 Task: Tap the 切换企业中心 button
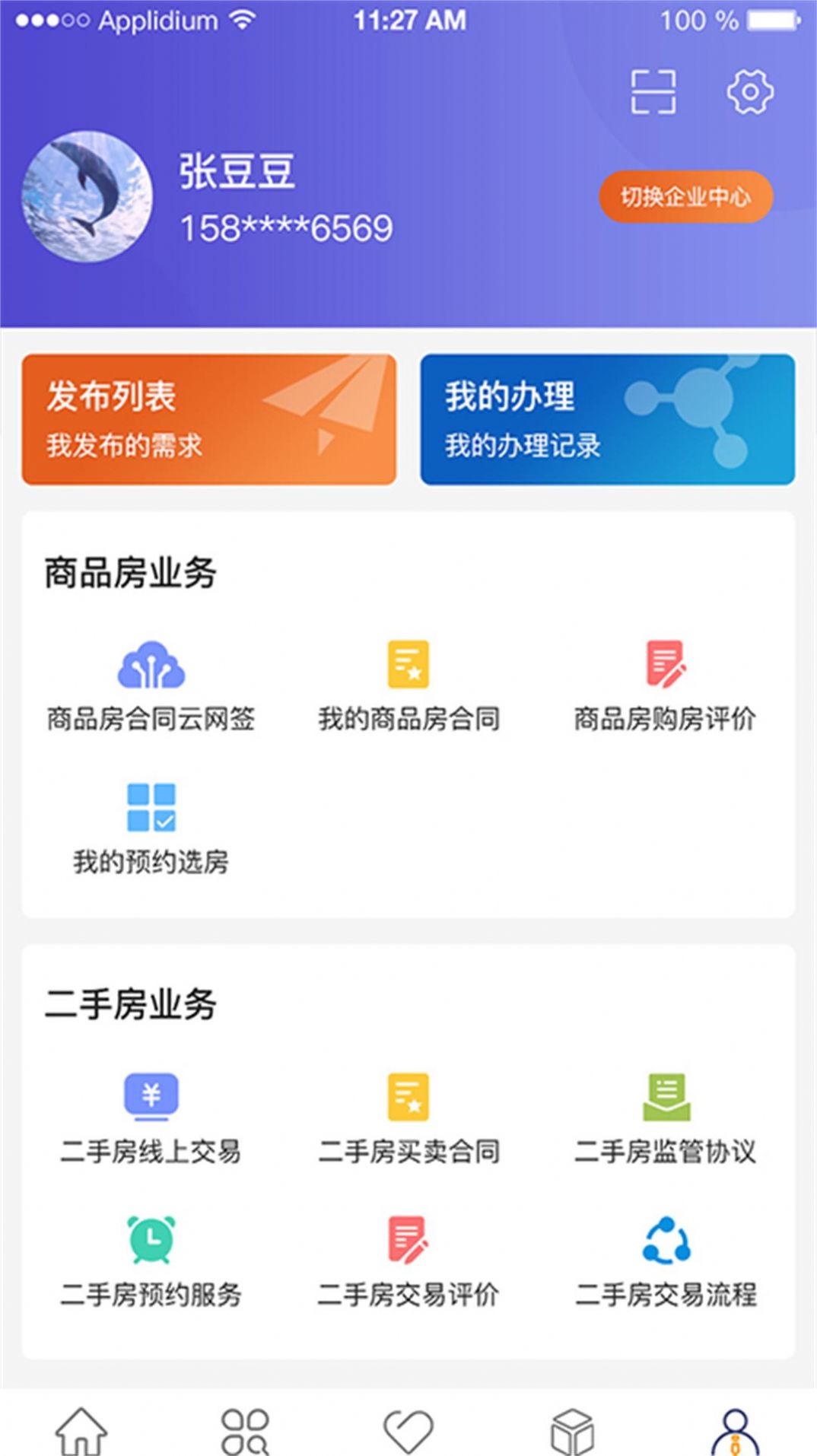coord(685,197)
